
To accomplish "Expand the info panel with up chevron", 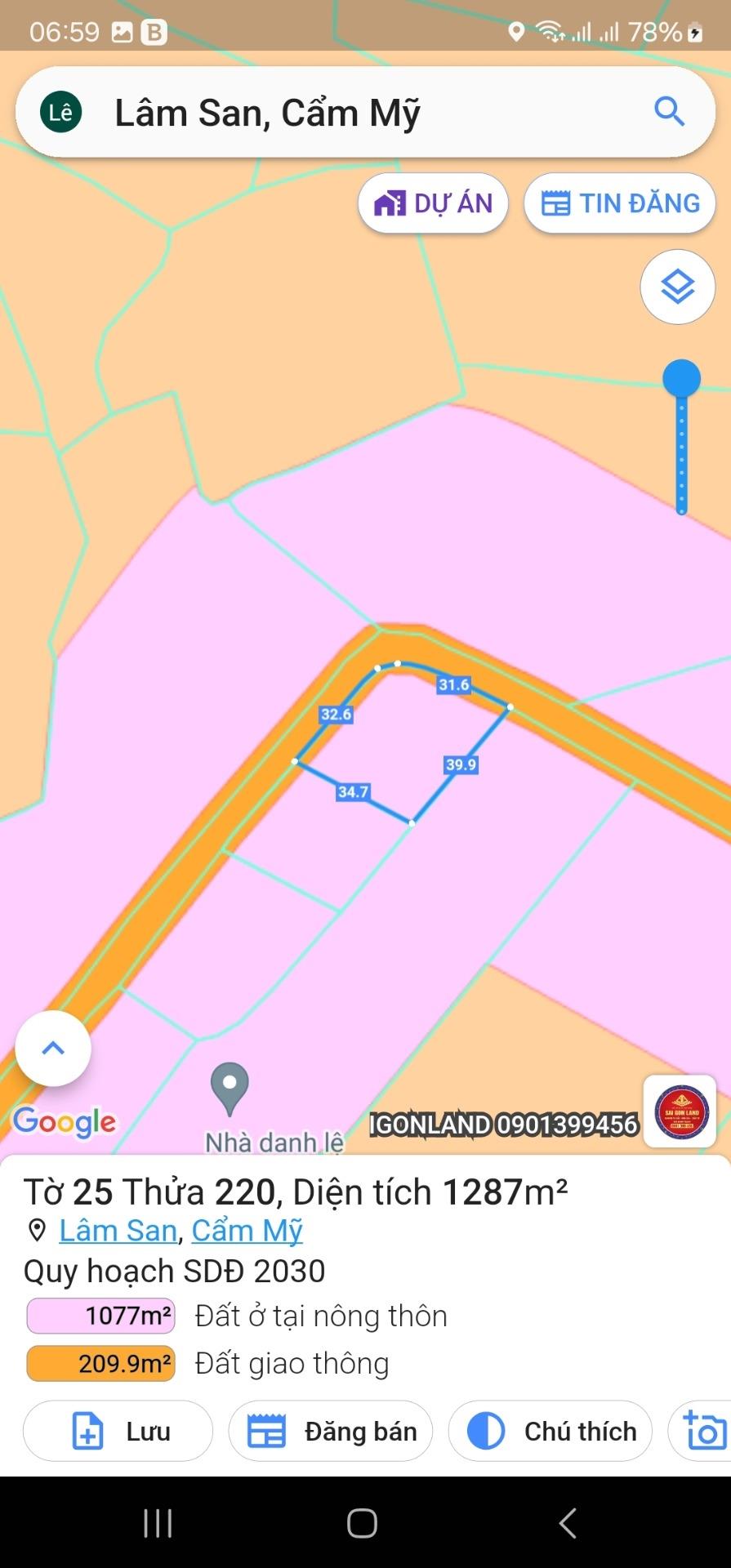I will pyautogui.click(x=53, y=1048).
